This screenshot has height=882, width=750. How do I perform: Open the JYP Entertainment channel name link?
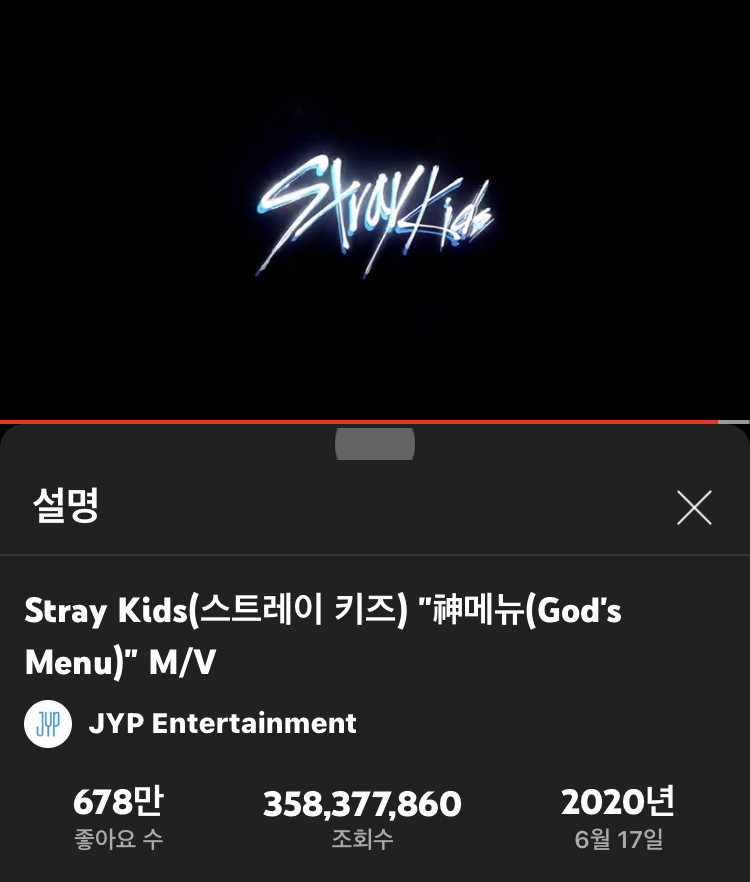click(220, 725)
